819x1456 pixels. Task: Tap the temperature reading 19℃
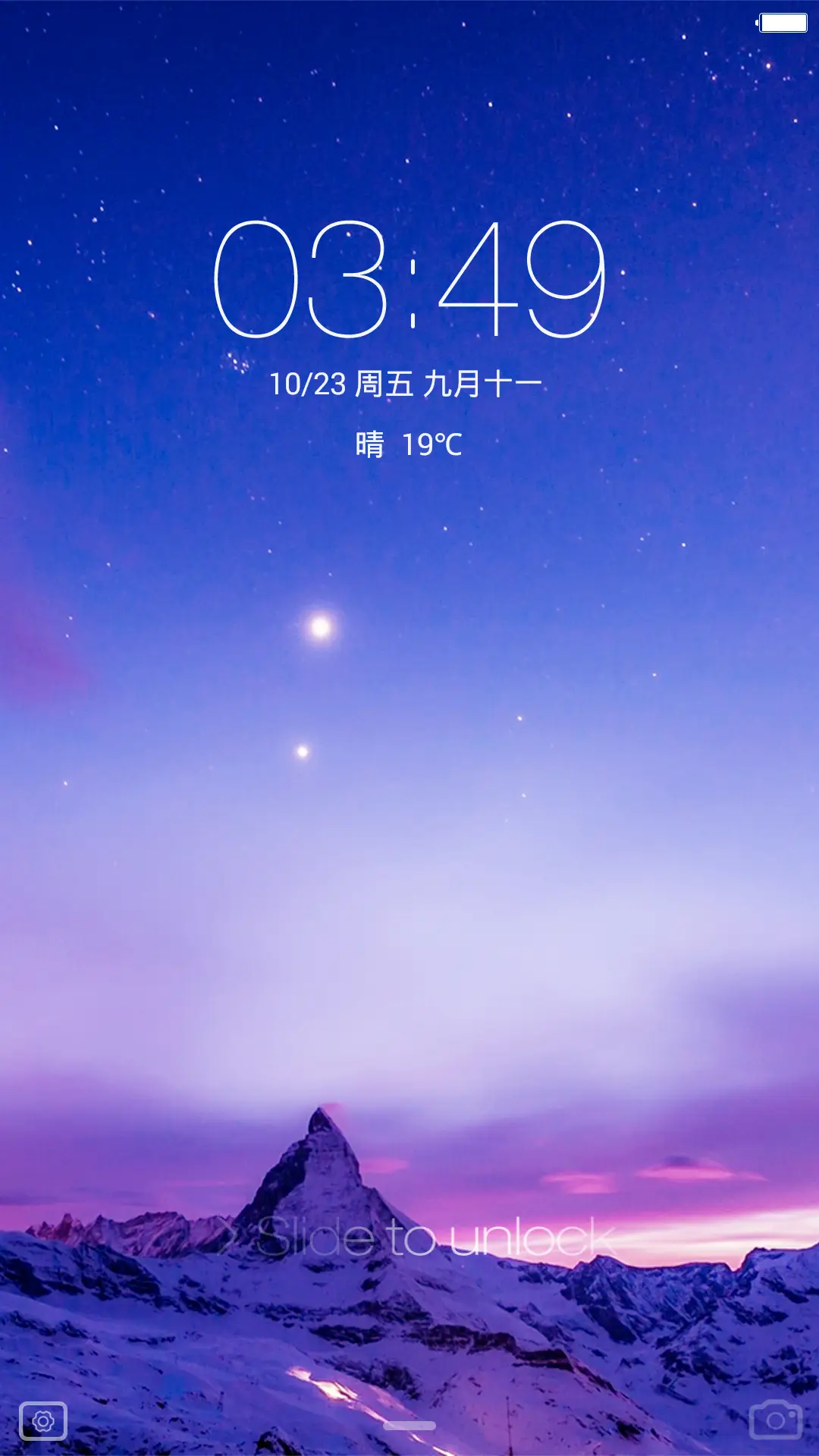[x=436, y=446]
